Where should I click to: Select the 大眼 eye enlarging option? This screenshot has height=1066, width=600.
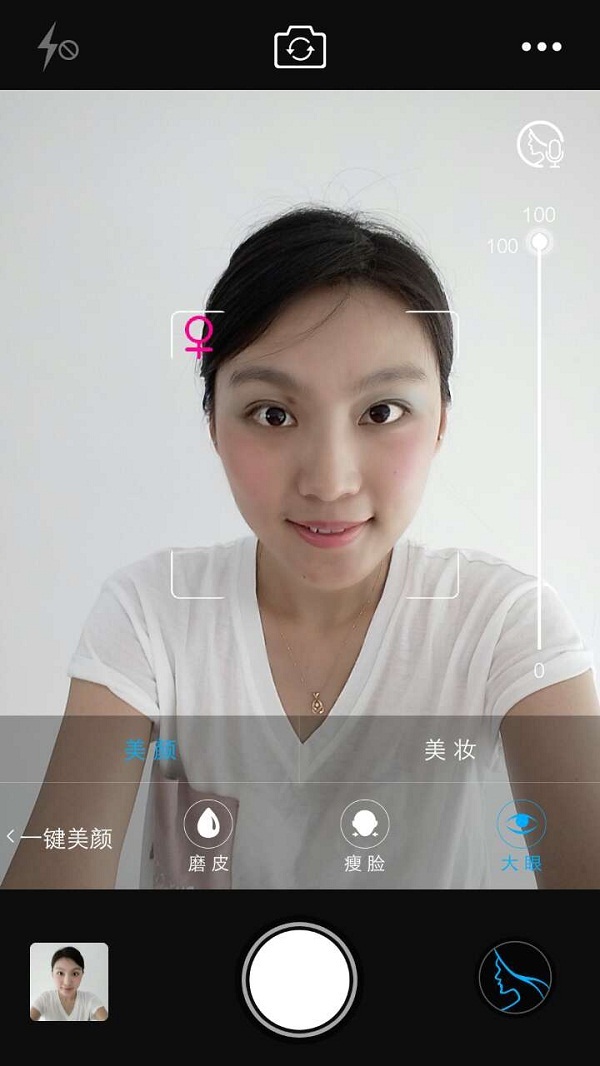click(x=521, y=836)
